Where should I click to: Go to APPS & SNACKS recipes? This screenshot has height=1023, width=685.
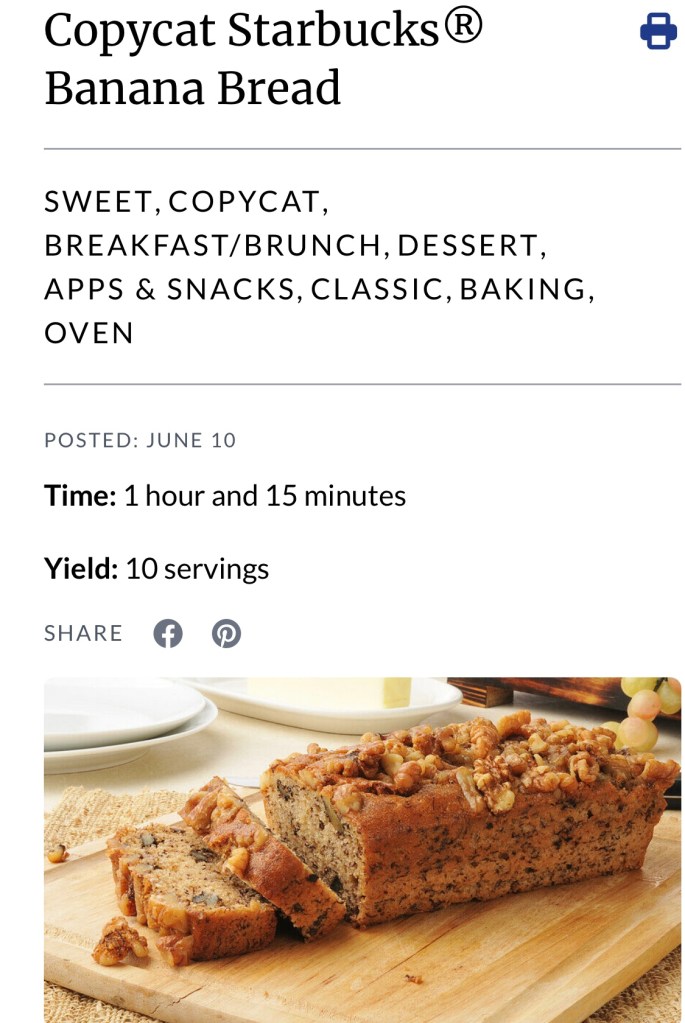[169, 290]
